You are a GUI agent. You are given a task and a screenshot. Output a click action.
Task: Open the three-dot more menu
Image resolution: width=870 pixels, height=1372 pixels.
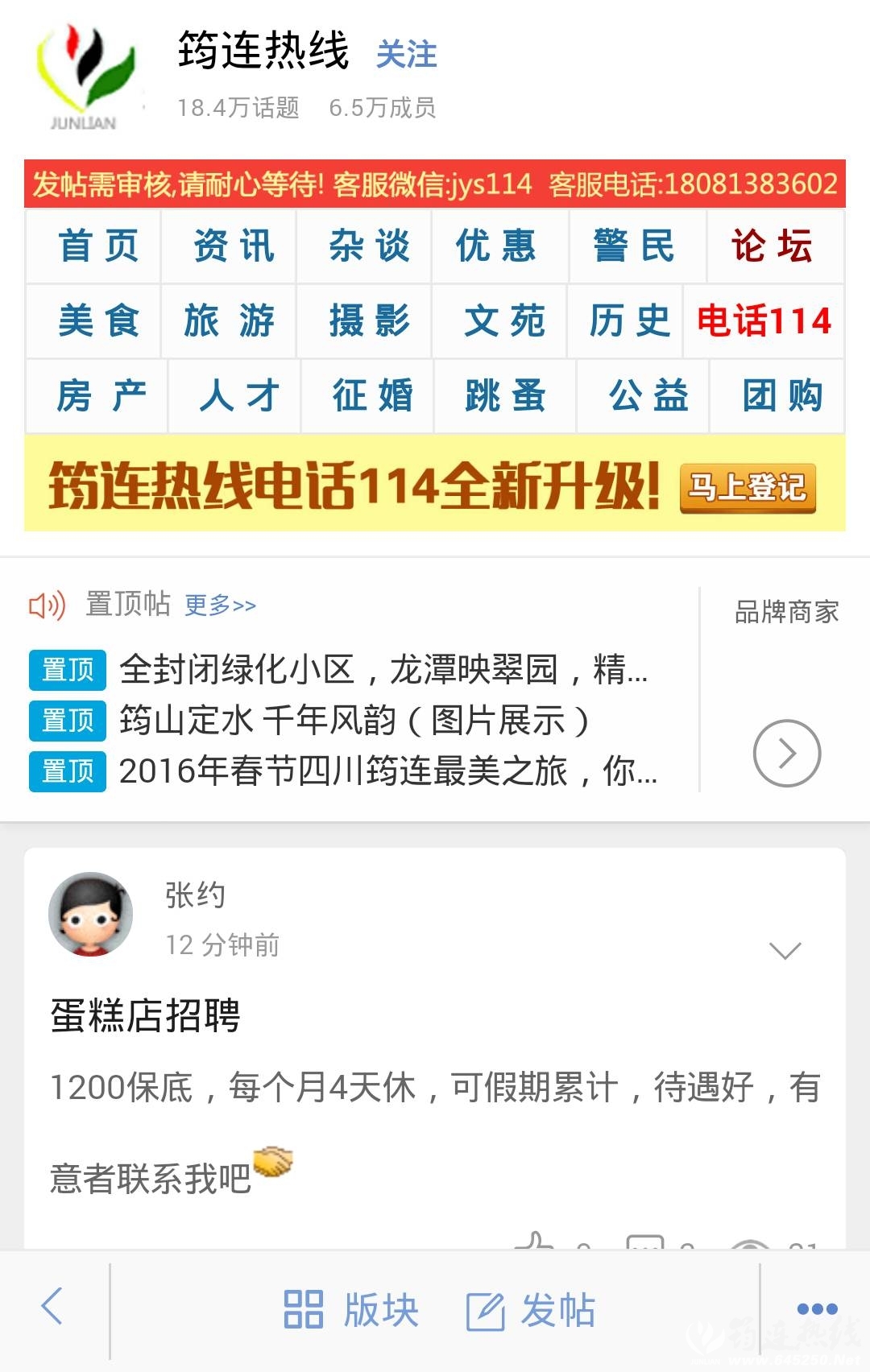pyautogui.click(x=816, y=1308)
